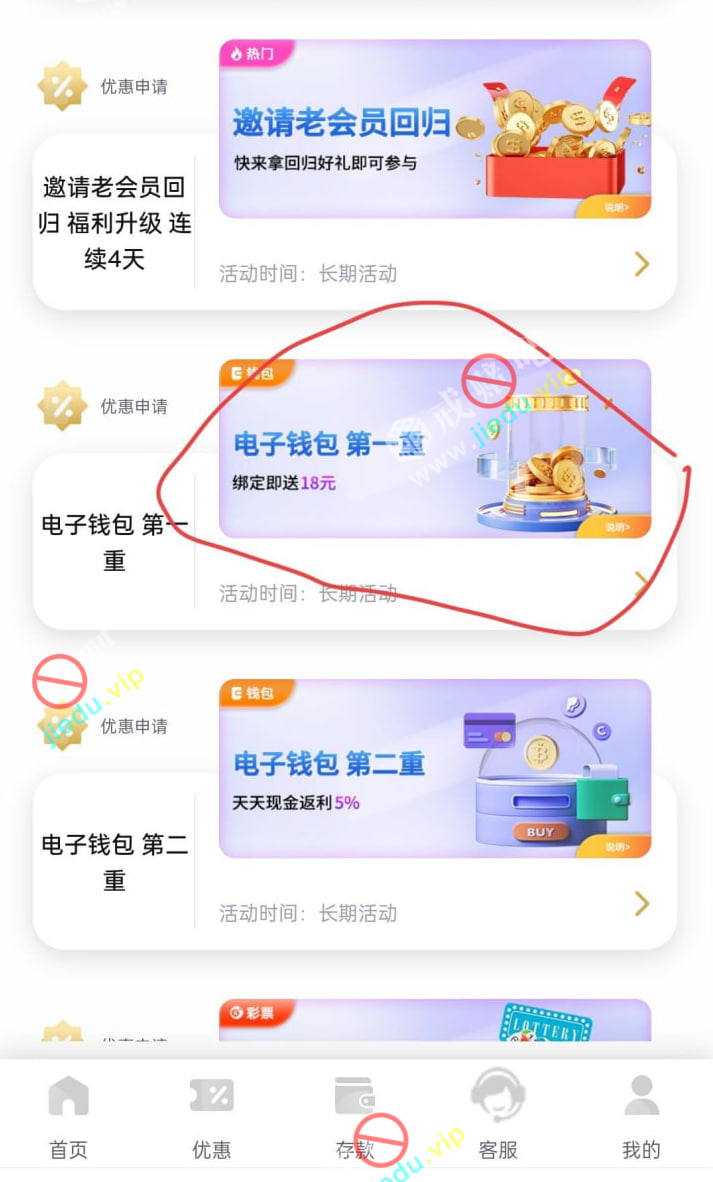
Task: Contact 客服 support tab
Action: pyautogui.click(x=497, y=1117)
